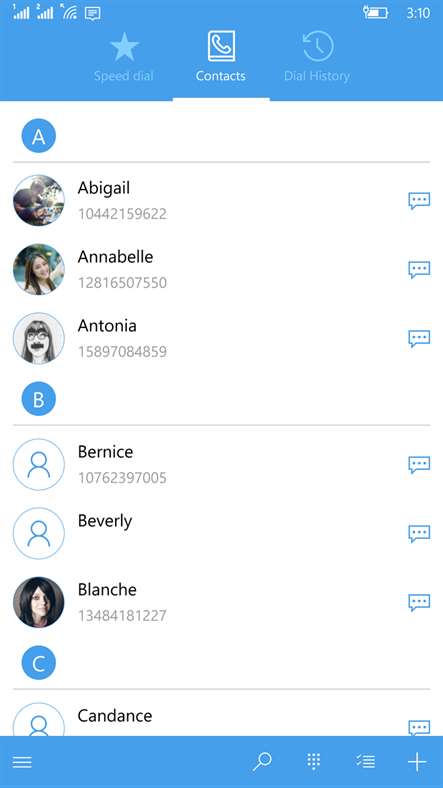Tap the letter A index header
443x788 pixels.
point(39,136)
